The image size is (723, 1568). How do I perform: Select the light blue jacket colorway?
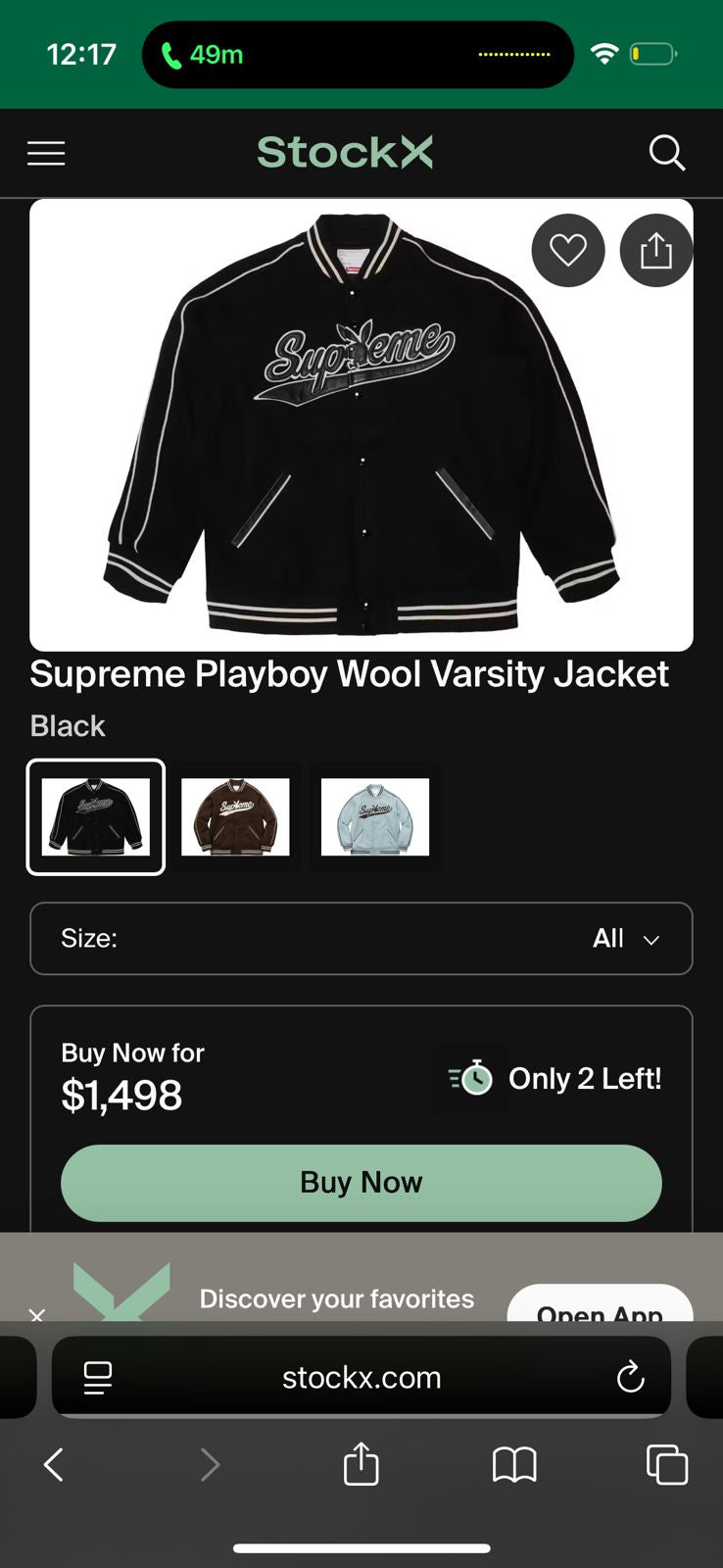click(374, 816)
